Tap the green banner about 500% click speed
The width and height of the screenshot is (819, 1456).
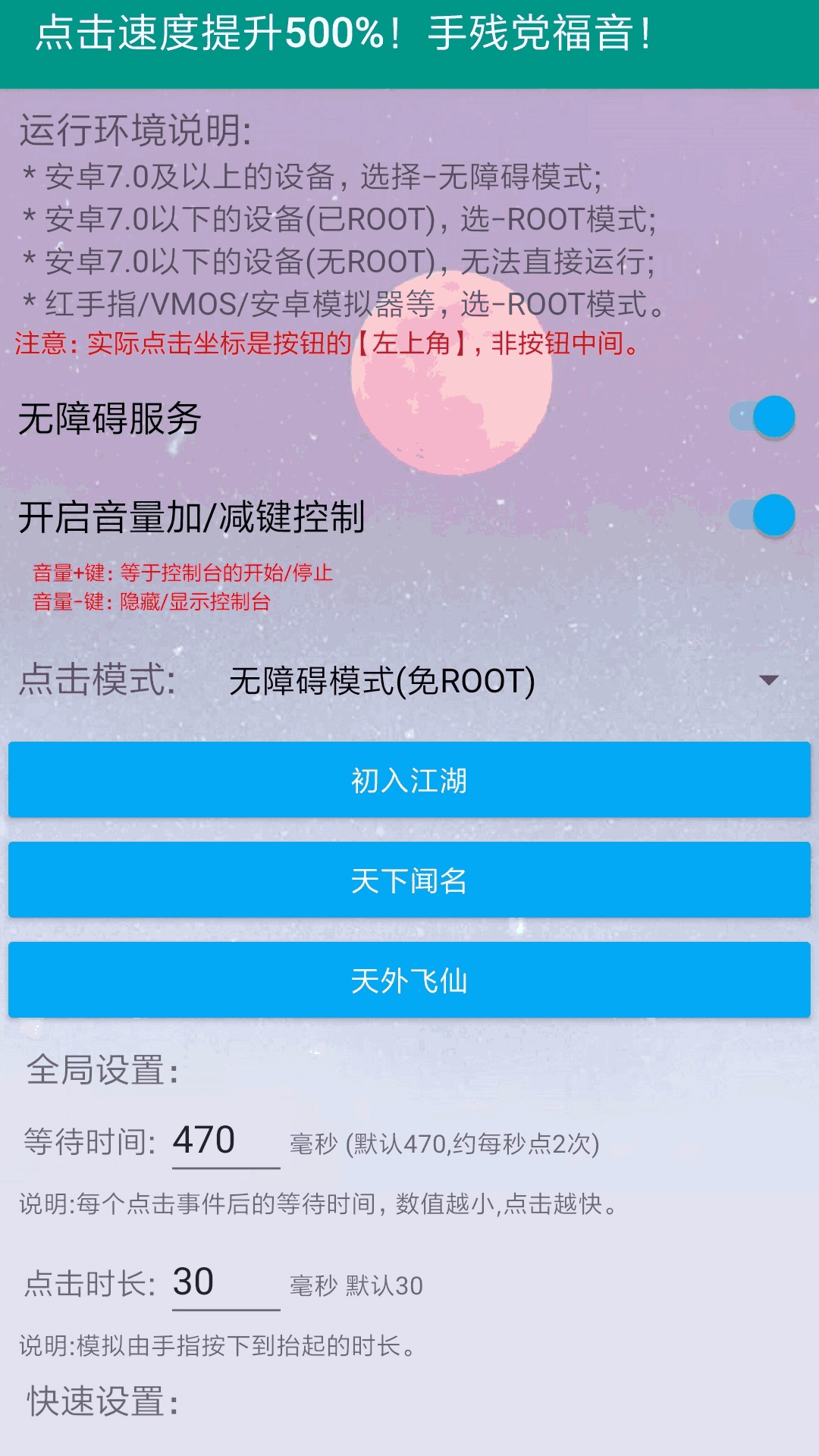409,34
